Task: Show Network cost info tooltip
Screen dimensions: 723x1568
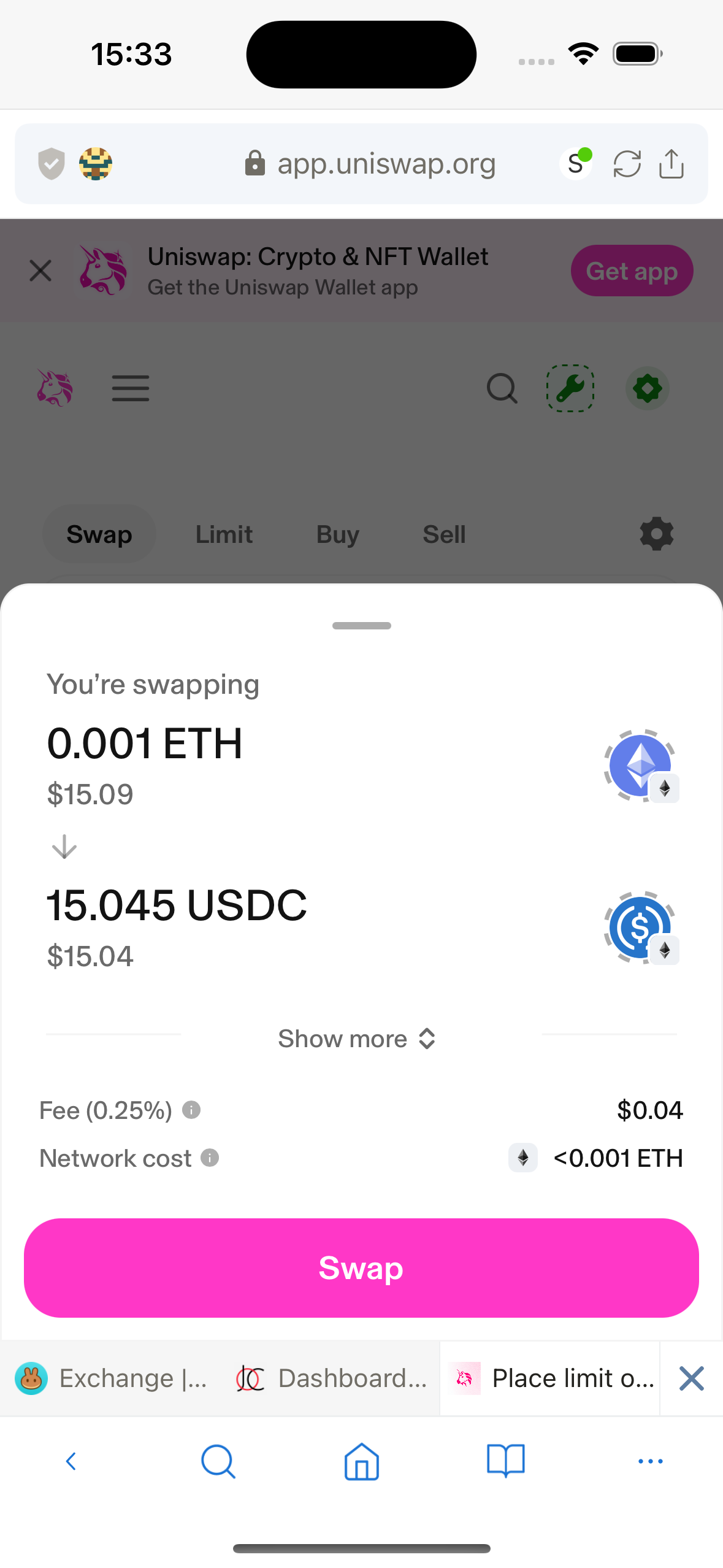Action: [210, 1158]
